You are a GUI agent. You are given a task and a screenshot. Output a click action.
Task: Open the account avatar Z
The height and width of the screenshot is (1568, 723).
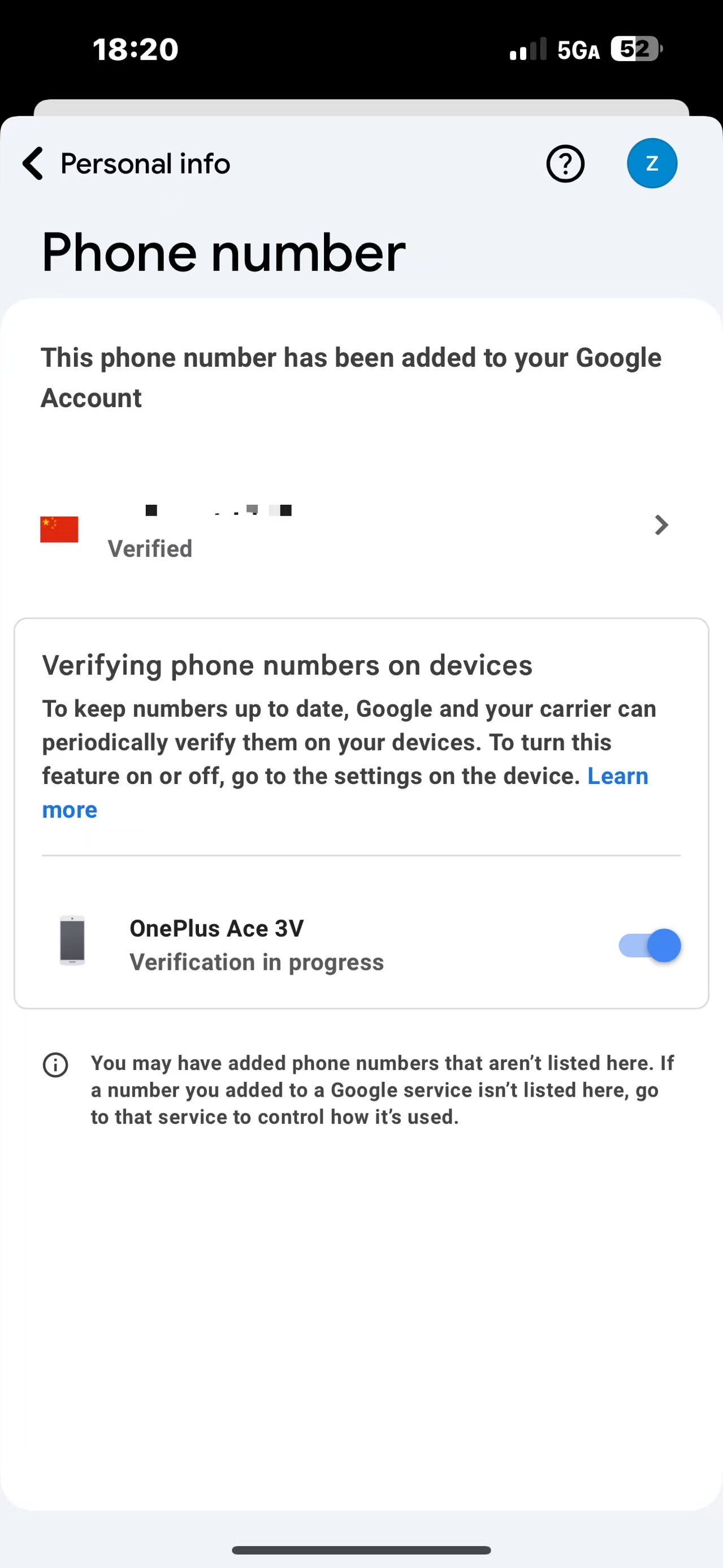652,163
